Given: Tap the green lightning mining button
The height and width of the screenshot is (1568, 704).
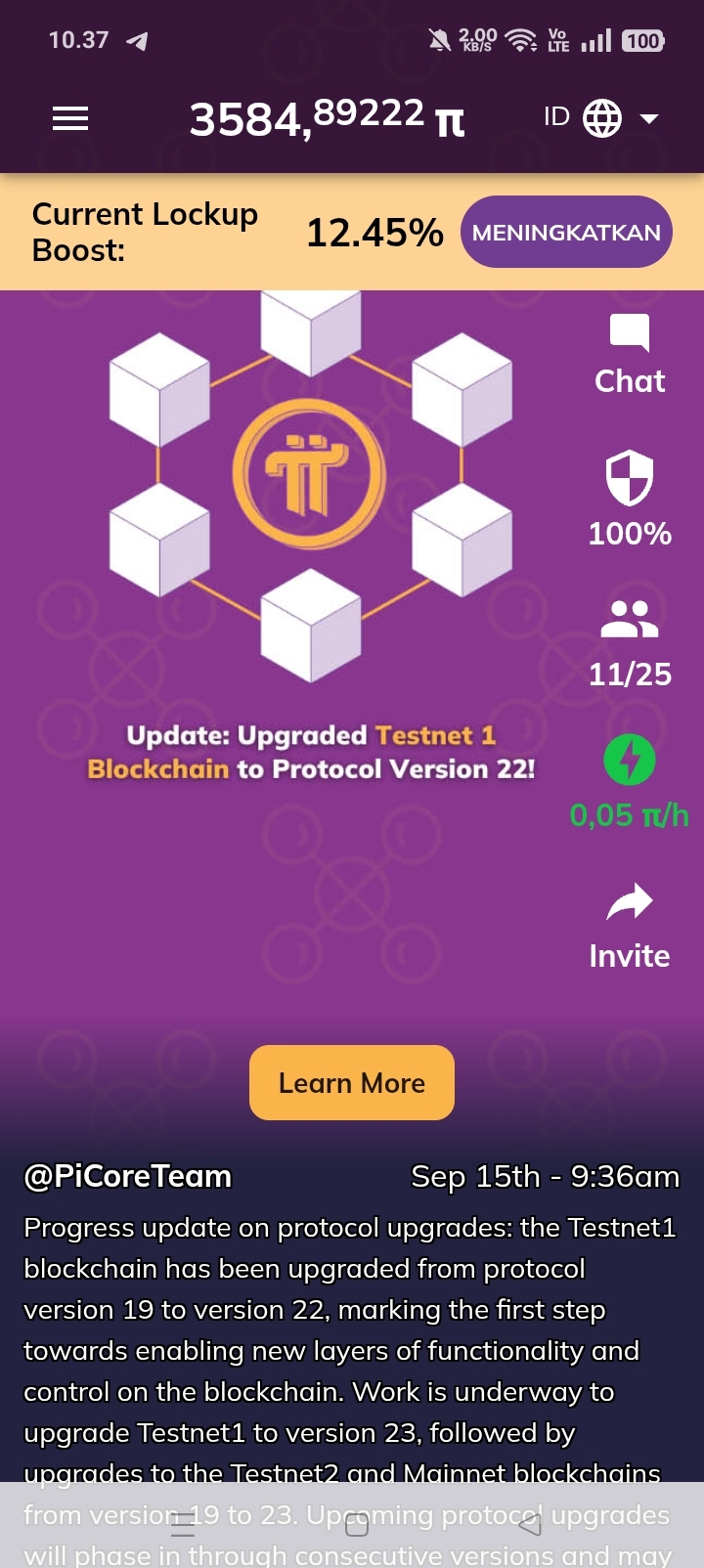Looking at the screenshot, I should point(630,760).
